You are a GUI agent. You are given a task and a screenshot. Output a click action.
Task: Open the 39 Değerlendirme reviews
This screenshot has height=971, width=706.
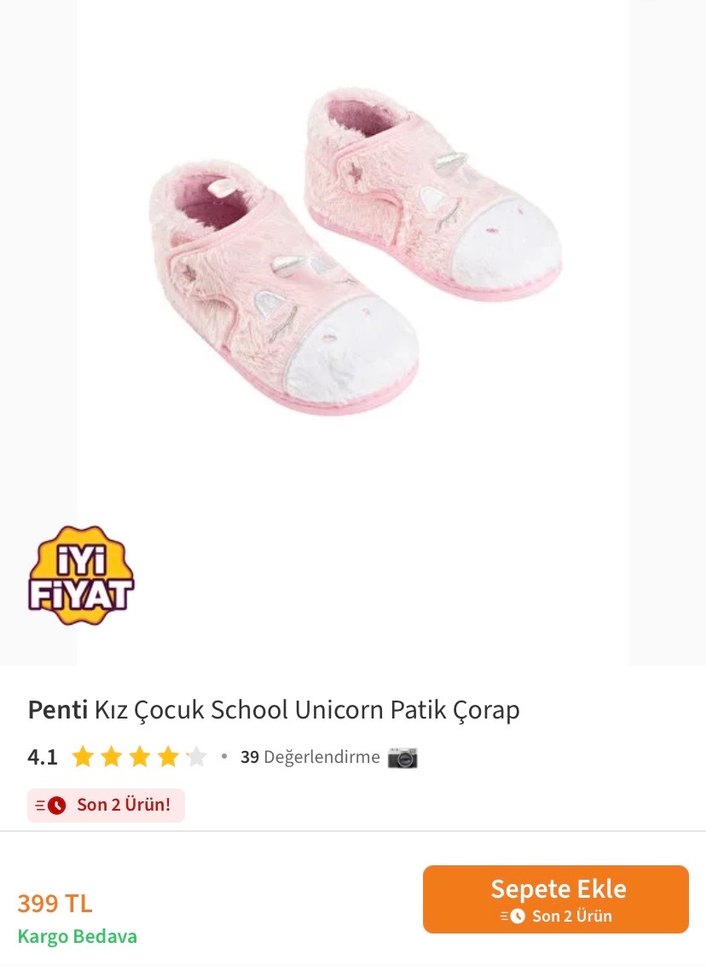[310, 757]
